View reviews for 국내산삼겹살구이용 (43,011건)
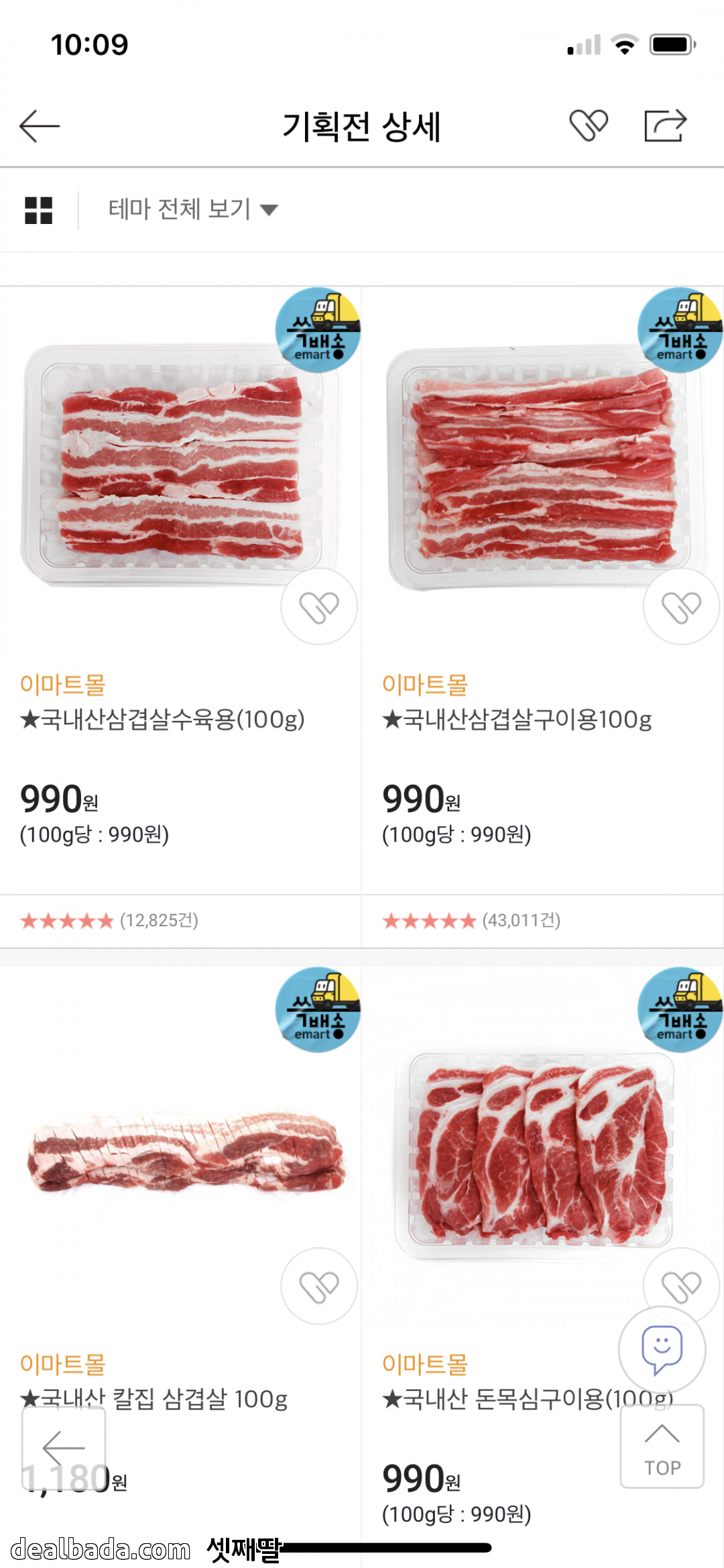724x1568 pixels. 471,921
